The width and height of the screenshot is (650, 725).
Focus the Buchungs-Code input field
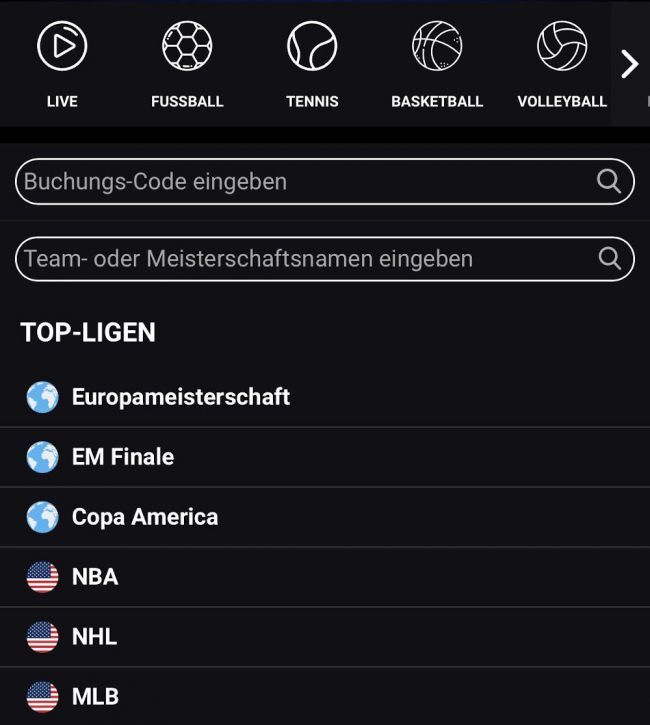pyautogui.click(x=300, y=182)
